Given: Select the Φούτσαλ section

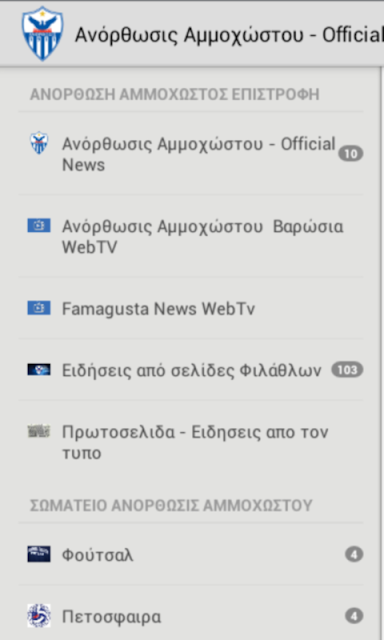Looking at the screenshot, I should (191, 554).
